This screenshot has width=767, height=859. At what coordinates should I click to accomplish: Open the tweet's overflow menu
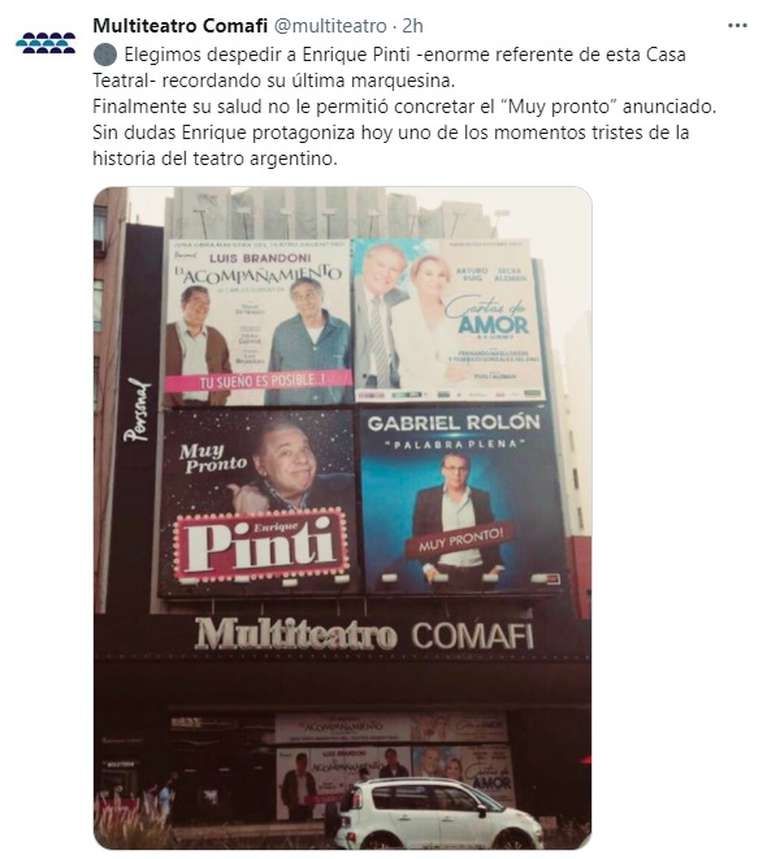[x=737, y=26]
